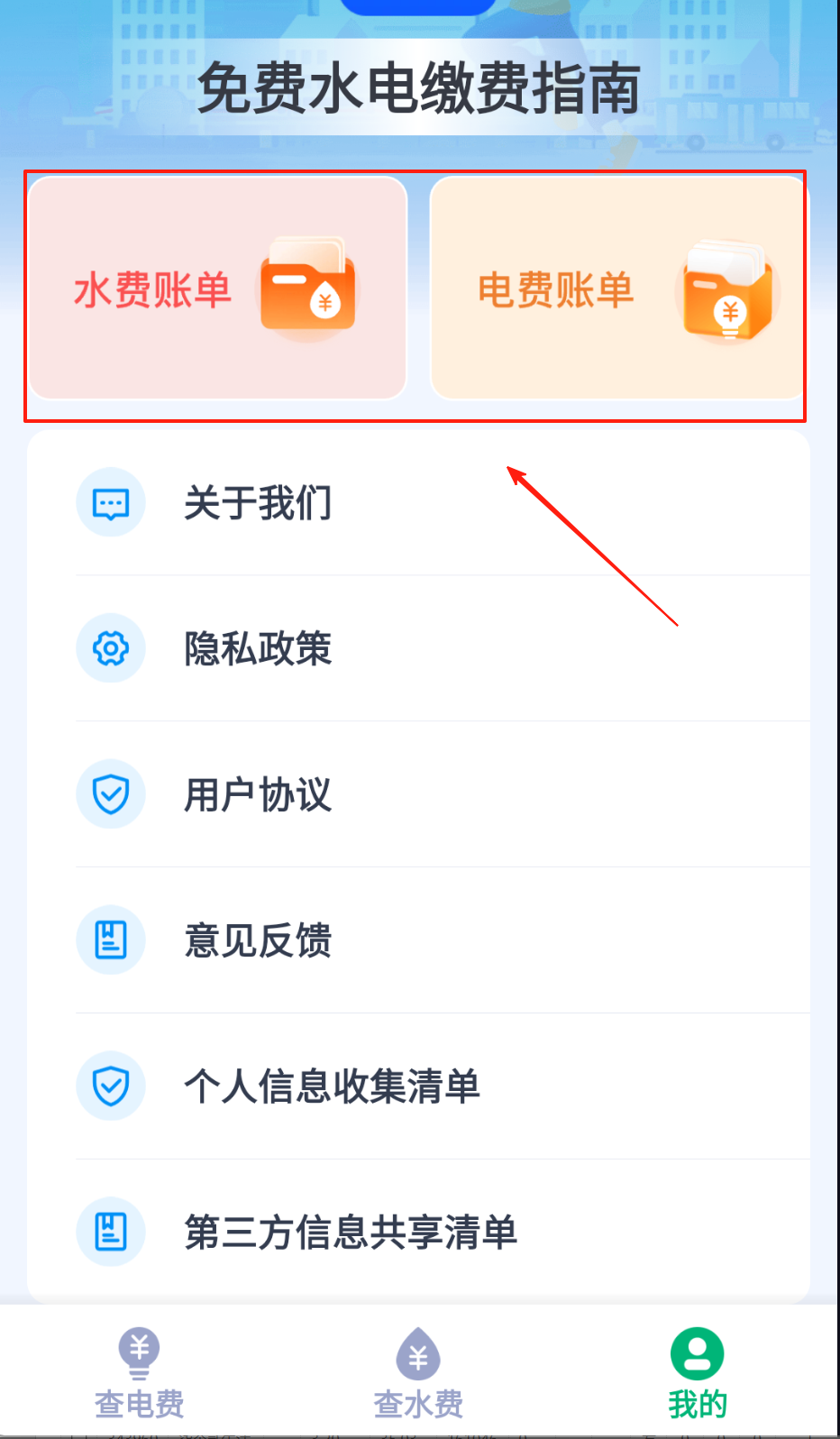Open 用户协议
The height and width of the screenshot is (1439, 840).
point(419,794)
